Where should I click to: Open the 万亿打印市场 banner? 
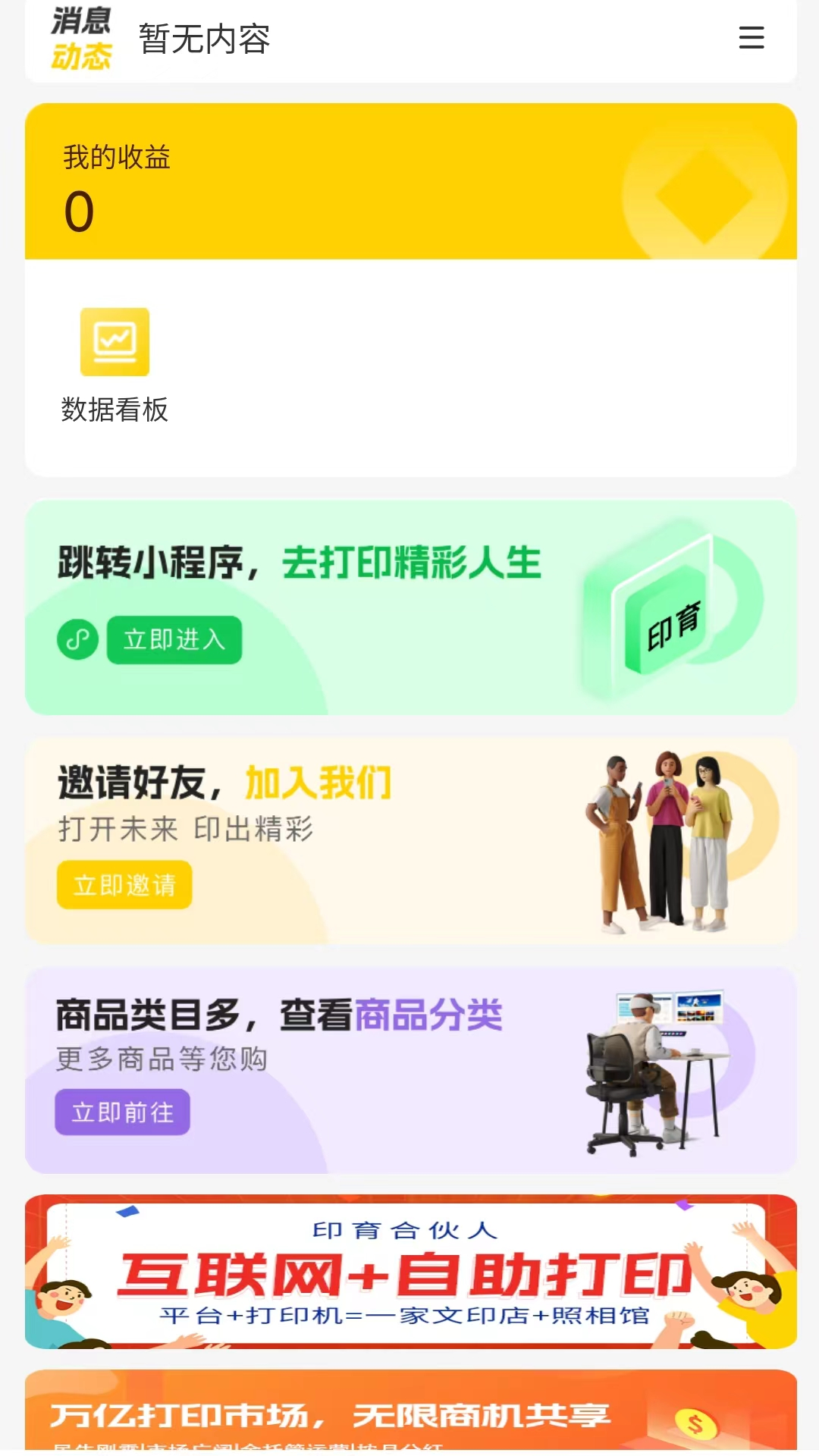click(410, 1410)
